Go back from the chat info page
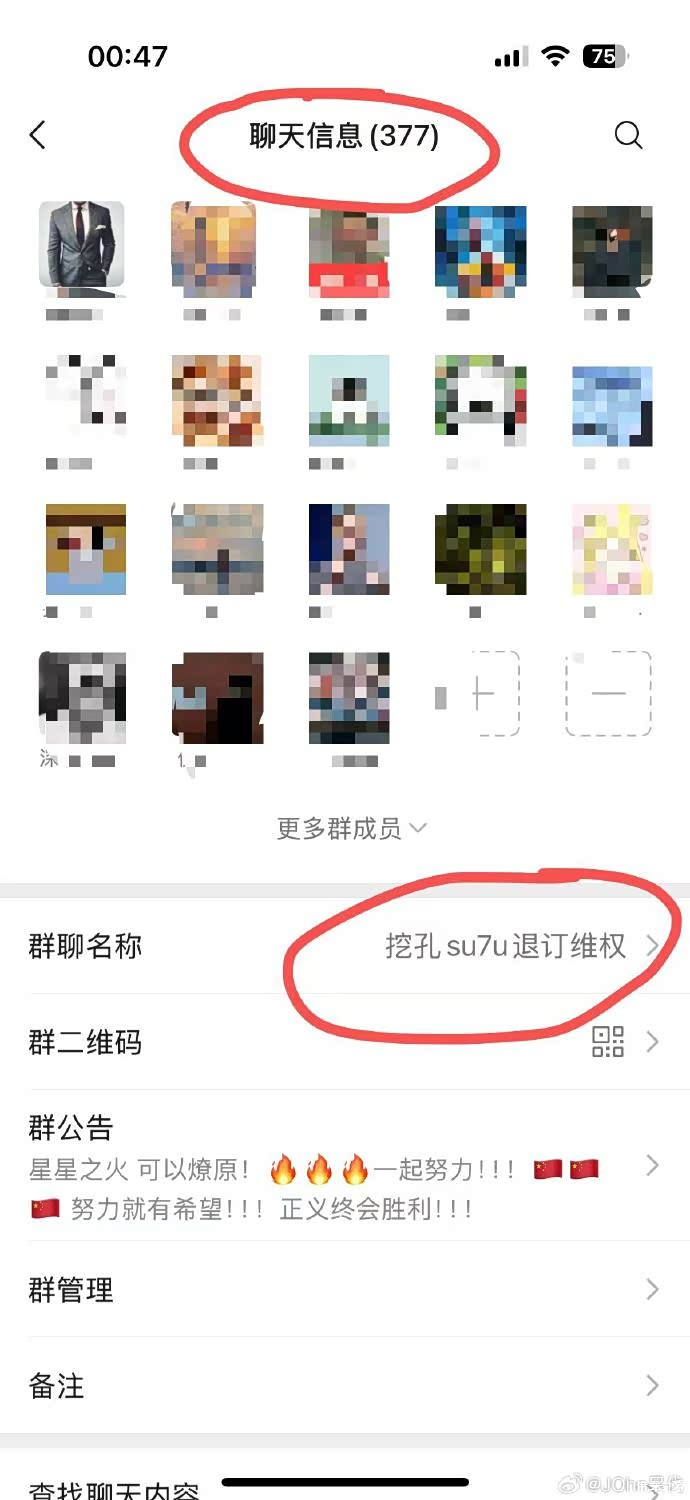The width and height of the screenshot is (690, 1500). (38, 136)
